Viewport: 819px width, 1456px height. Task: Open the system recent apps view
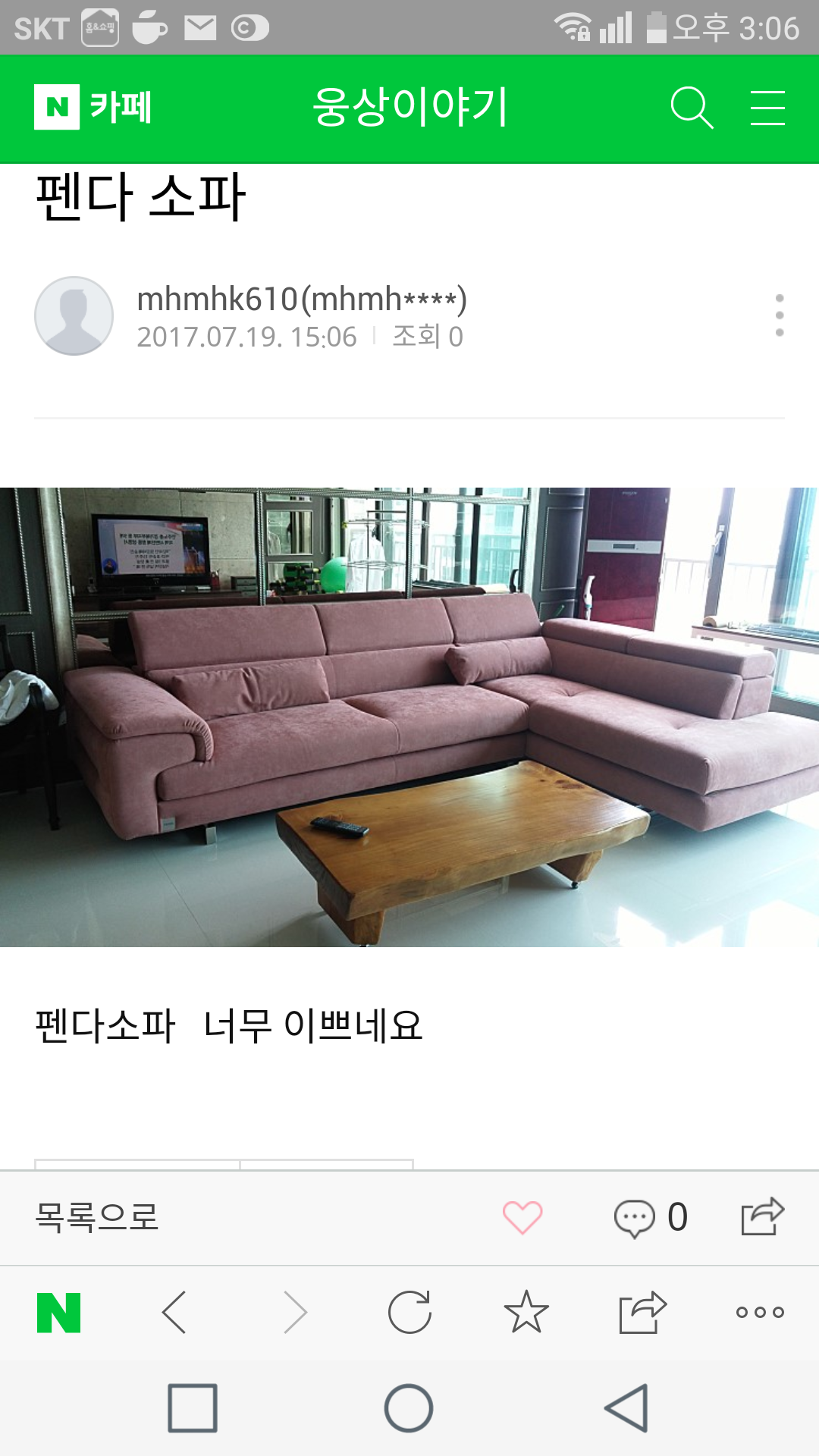(193, 1408)
